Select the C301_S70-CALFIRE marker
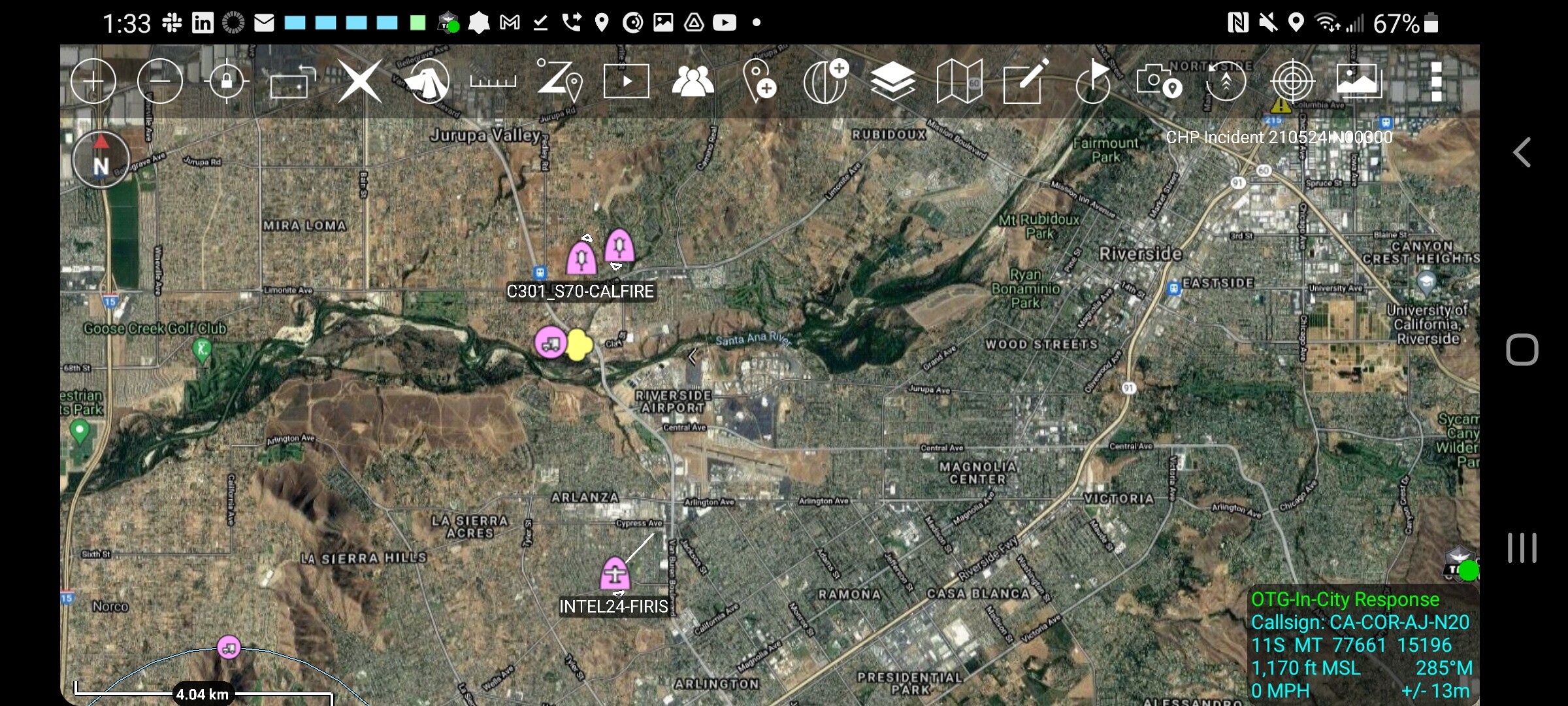The width and height of the screenshot is (1568, 706). click(x=581, y=258)
